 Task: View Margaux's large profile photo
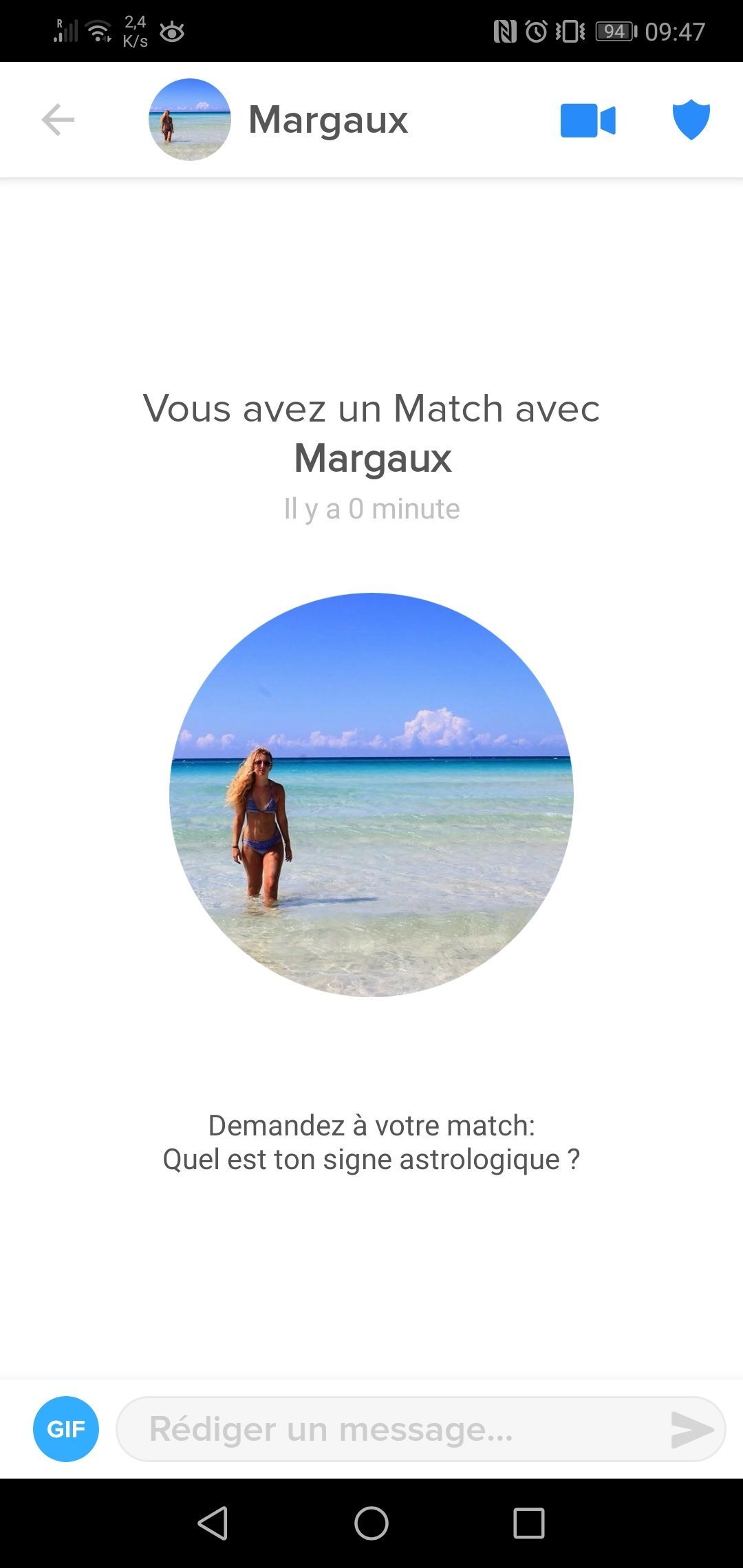click(x=371, y=794)
